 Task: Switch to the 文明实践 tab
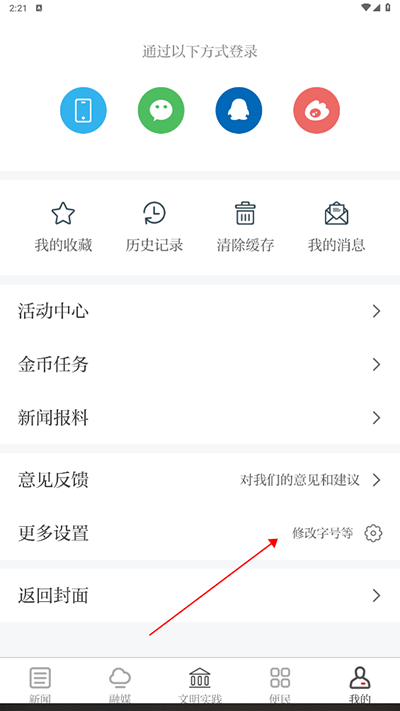pos(200,684)
